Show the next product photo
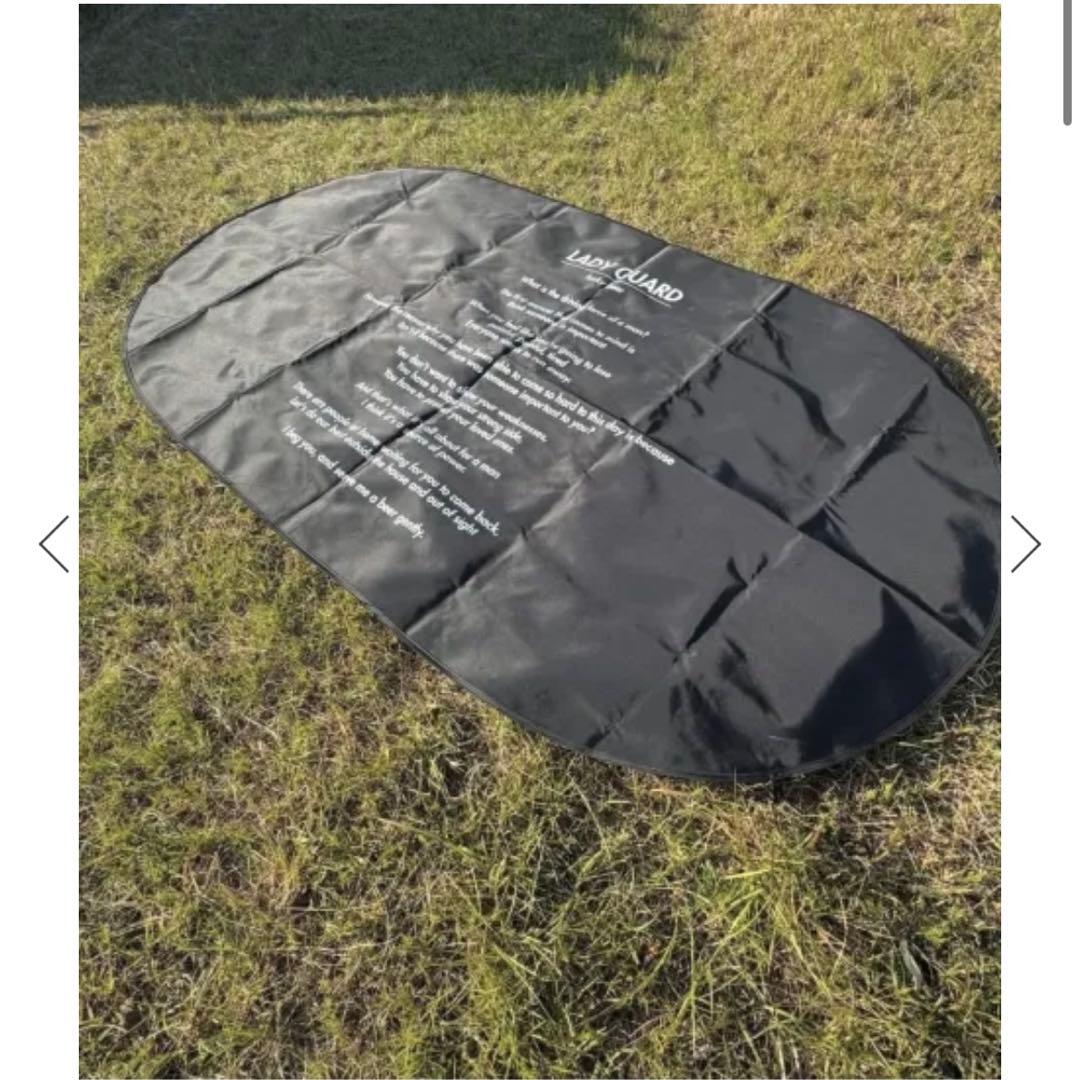Image resolution: width=1080 pixels, height=1080 pixels. (1025, 544)
